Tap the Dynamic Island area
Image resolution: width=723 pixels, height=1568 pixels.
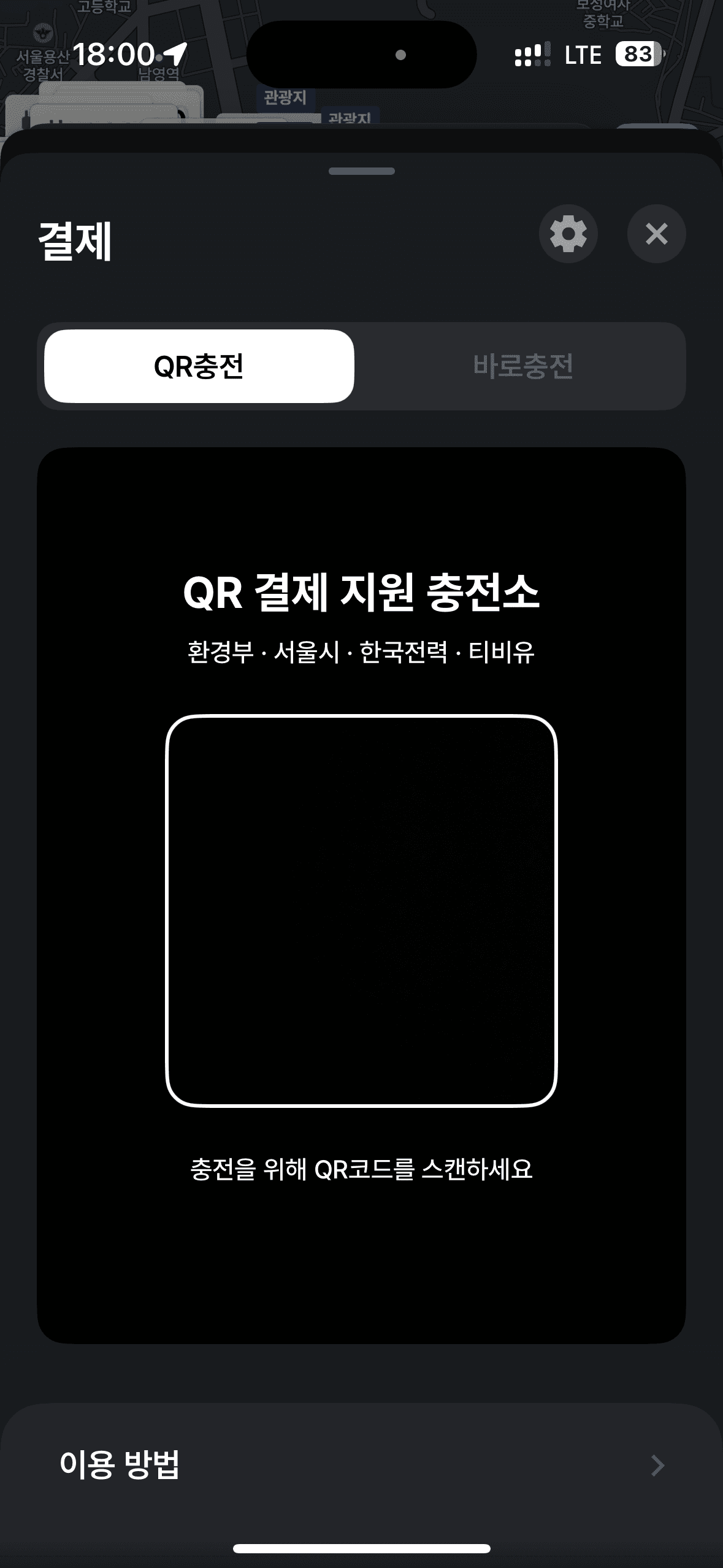coord(361,54)
